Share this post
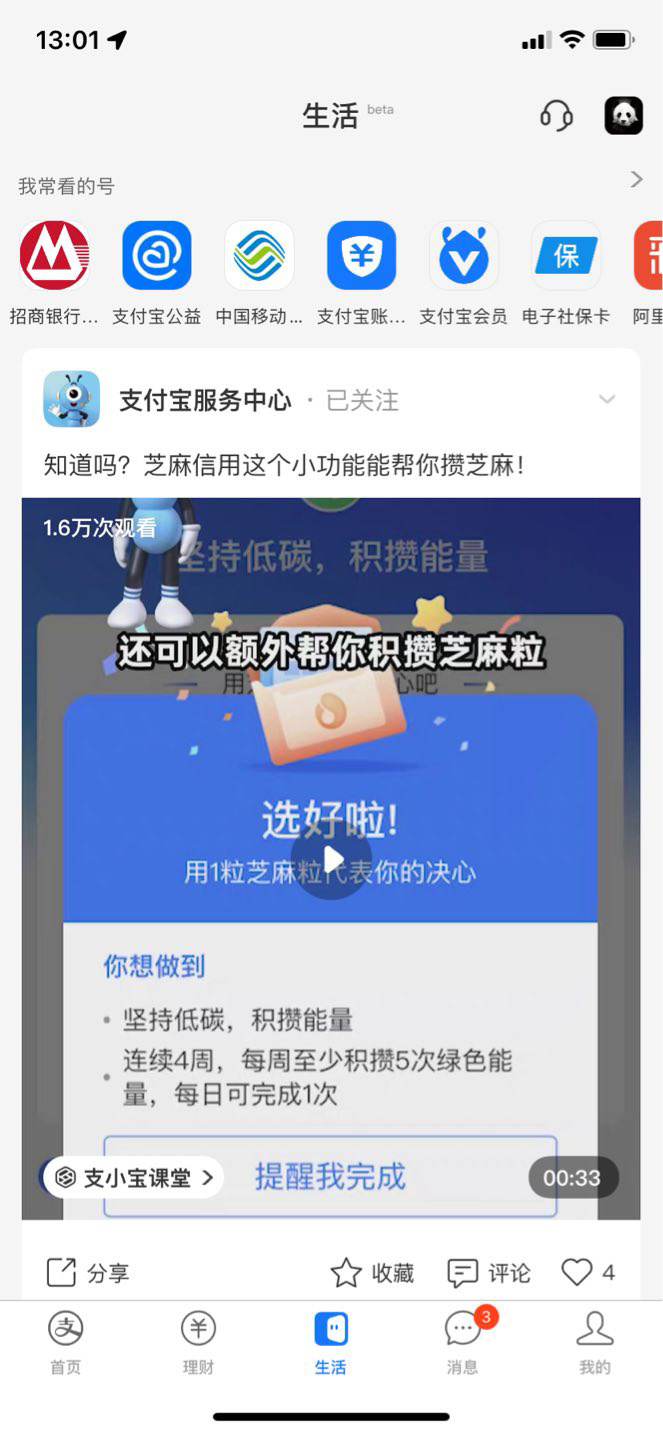 pyautogui.click(x=88, y=1273)
